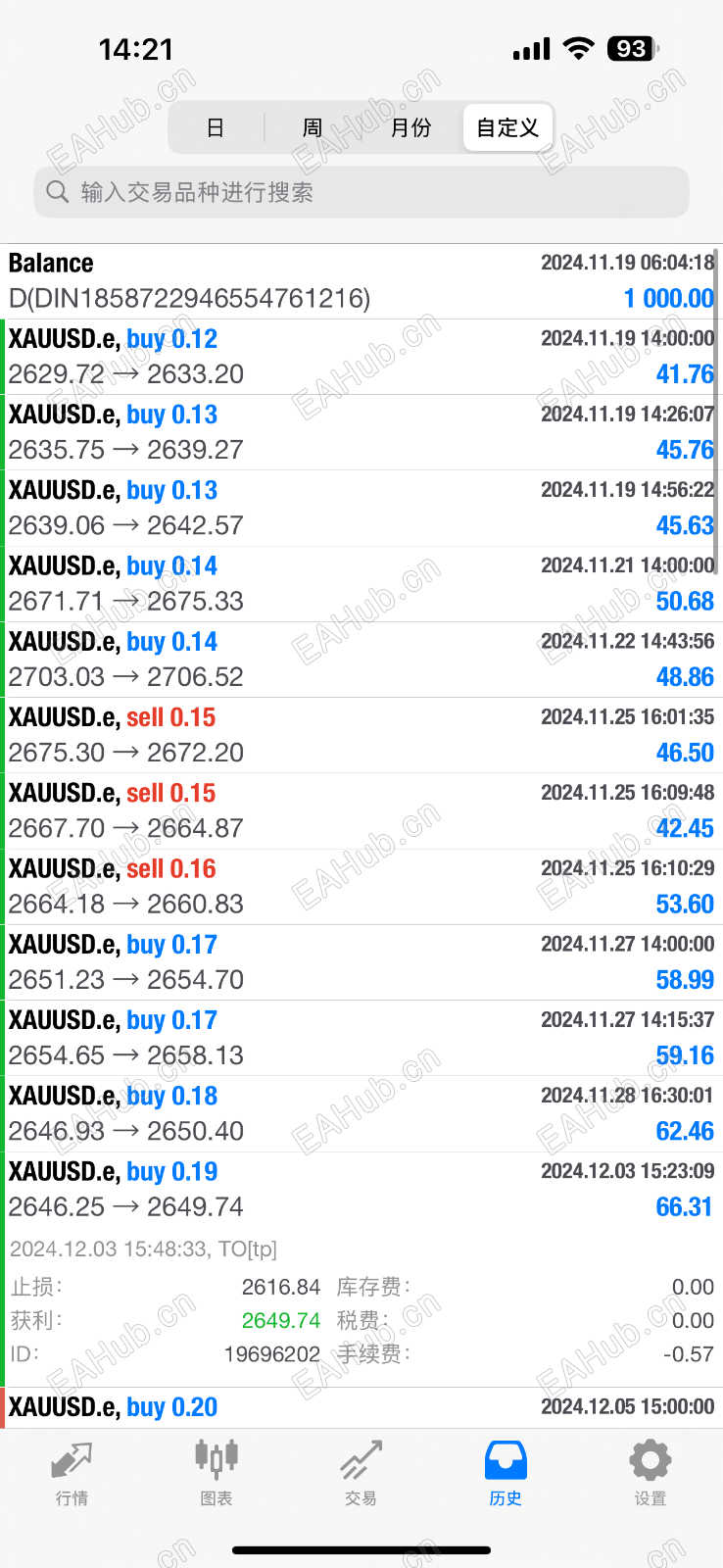723x1568 pixels.
Task: Expand the Balance deposit row of 1 000.00
Action: [361, 280]
